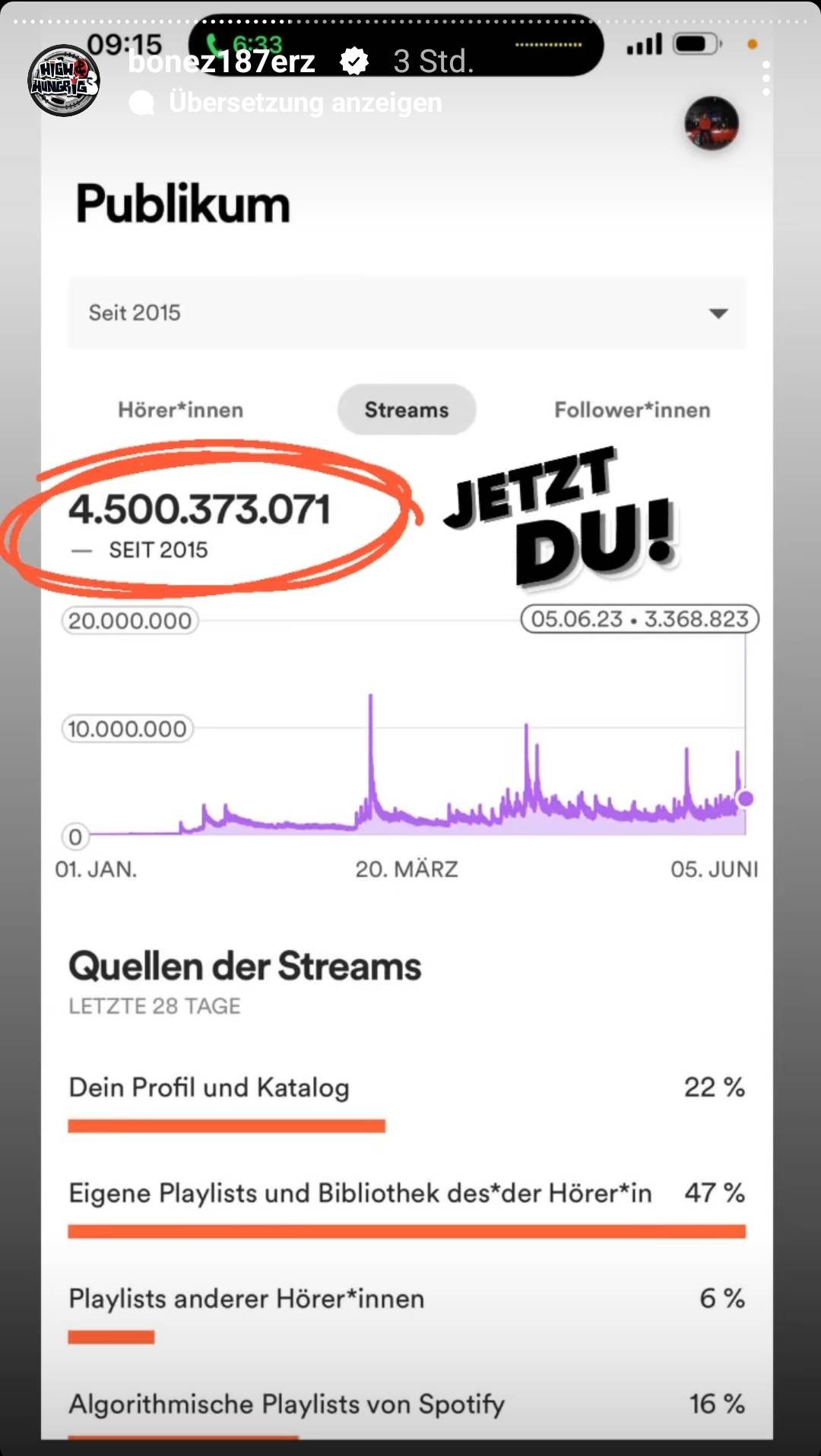Open bonez187erz profile picture
The height and width of the screenshot is (1456, 821).
(64, 81)
